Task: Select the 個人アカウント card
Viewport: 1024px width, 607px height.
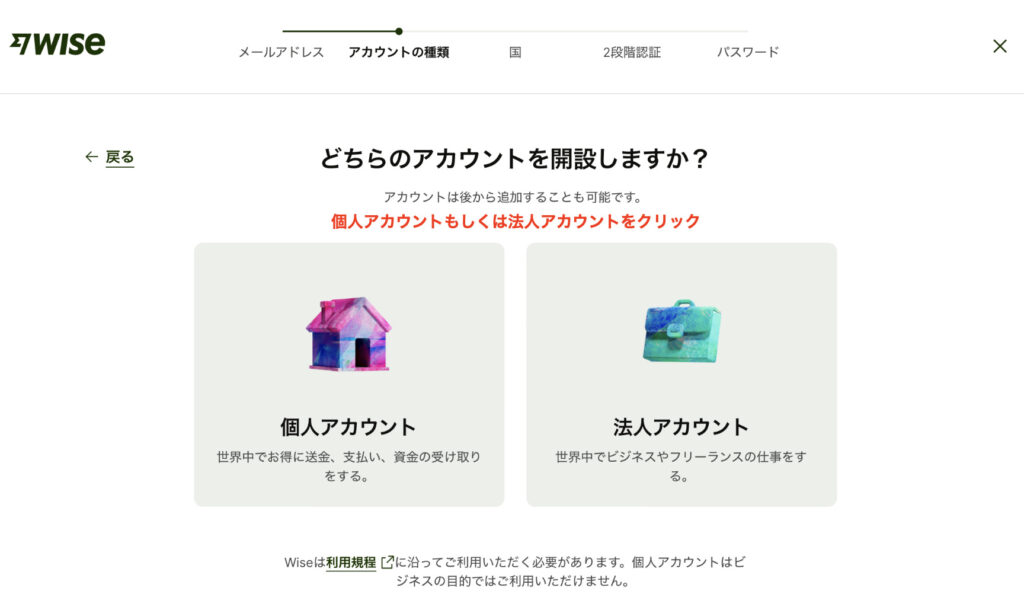Action: tap(349, 375)
